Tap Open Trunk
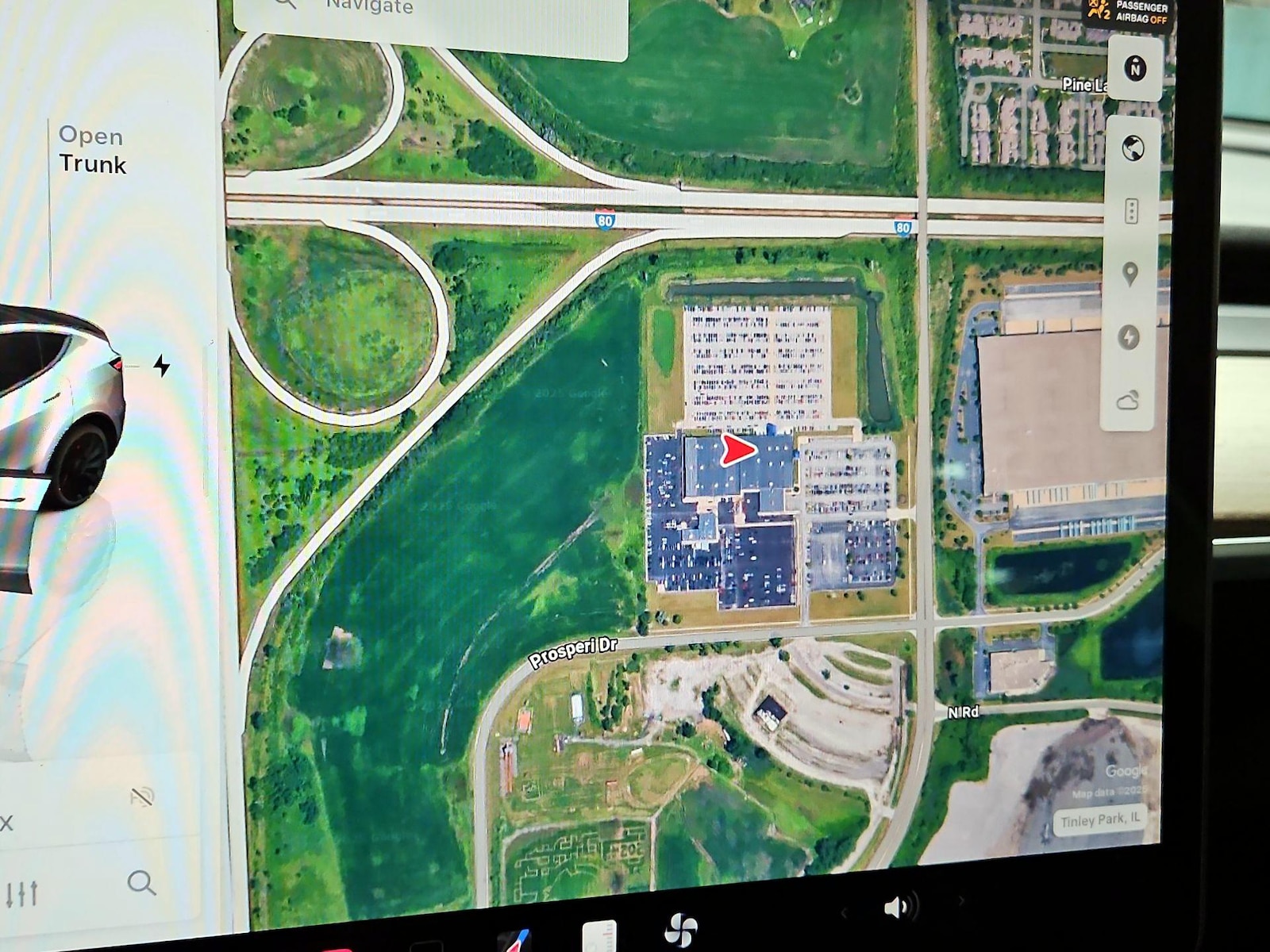 [92, 150]
